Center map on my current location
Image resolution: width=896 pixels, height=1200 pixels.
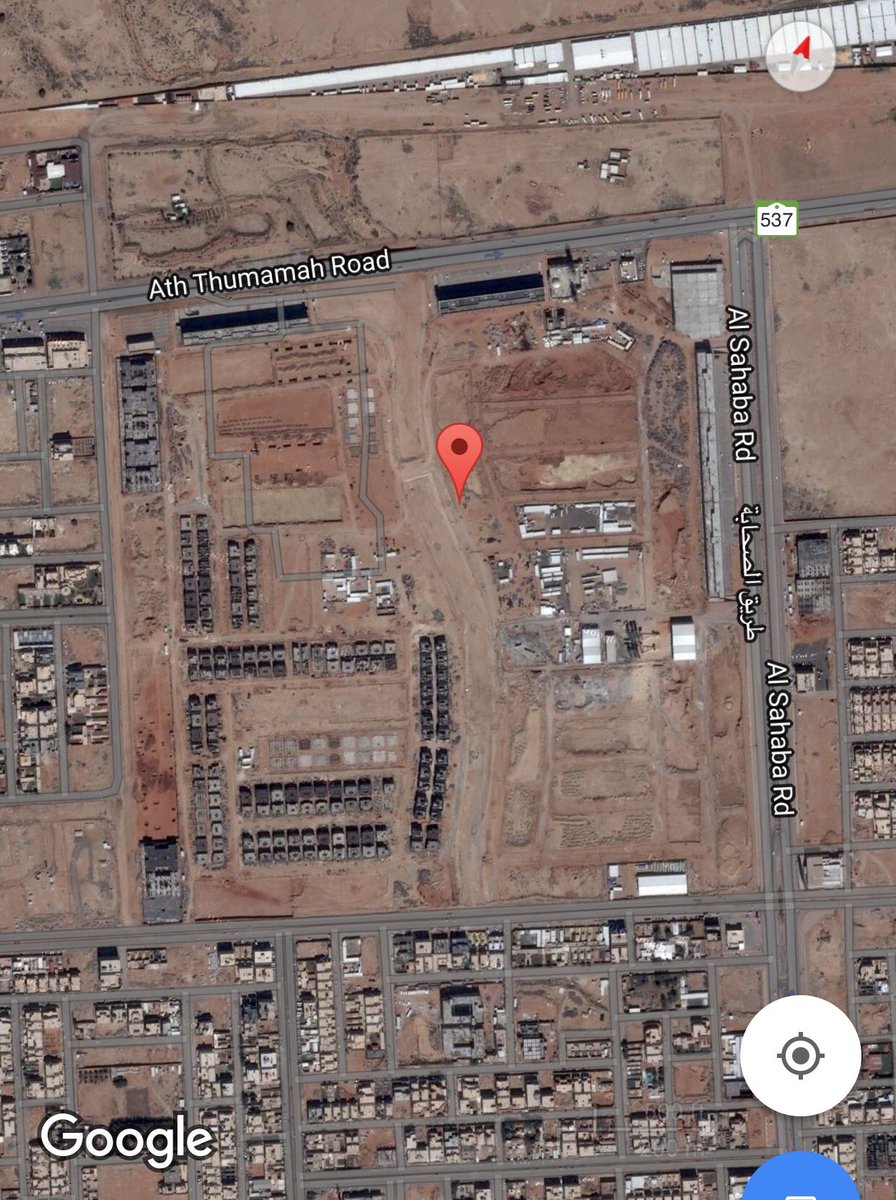(800, 1056)
